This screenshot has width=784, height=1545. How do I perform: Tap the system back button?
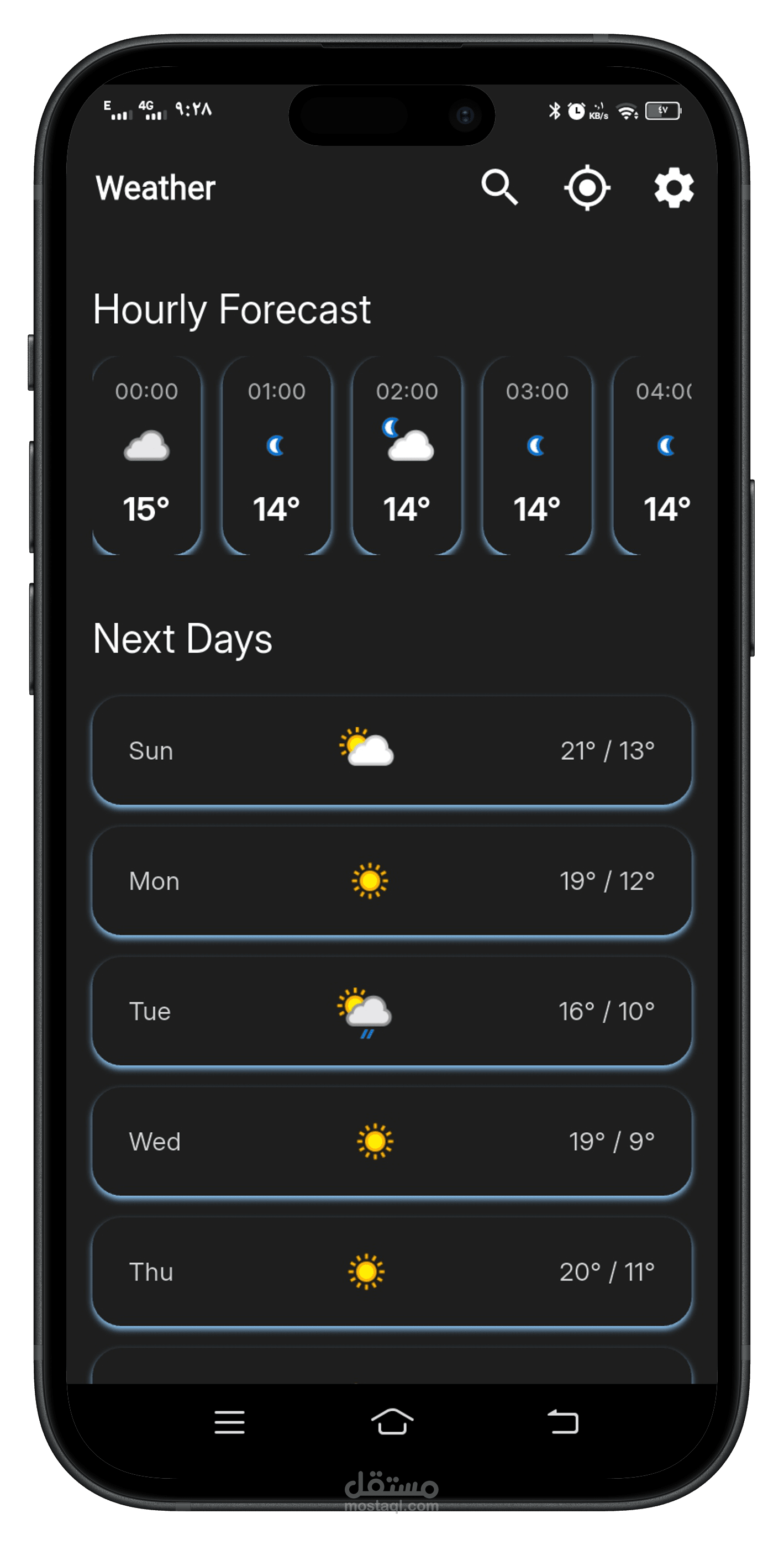pos(562,1421)
